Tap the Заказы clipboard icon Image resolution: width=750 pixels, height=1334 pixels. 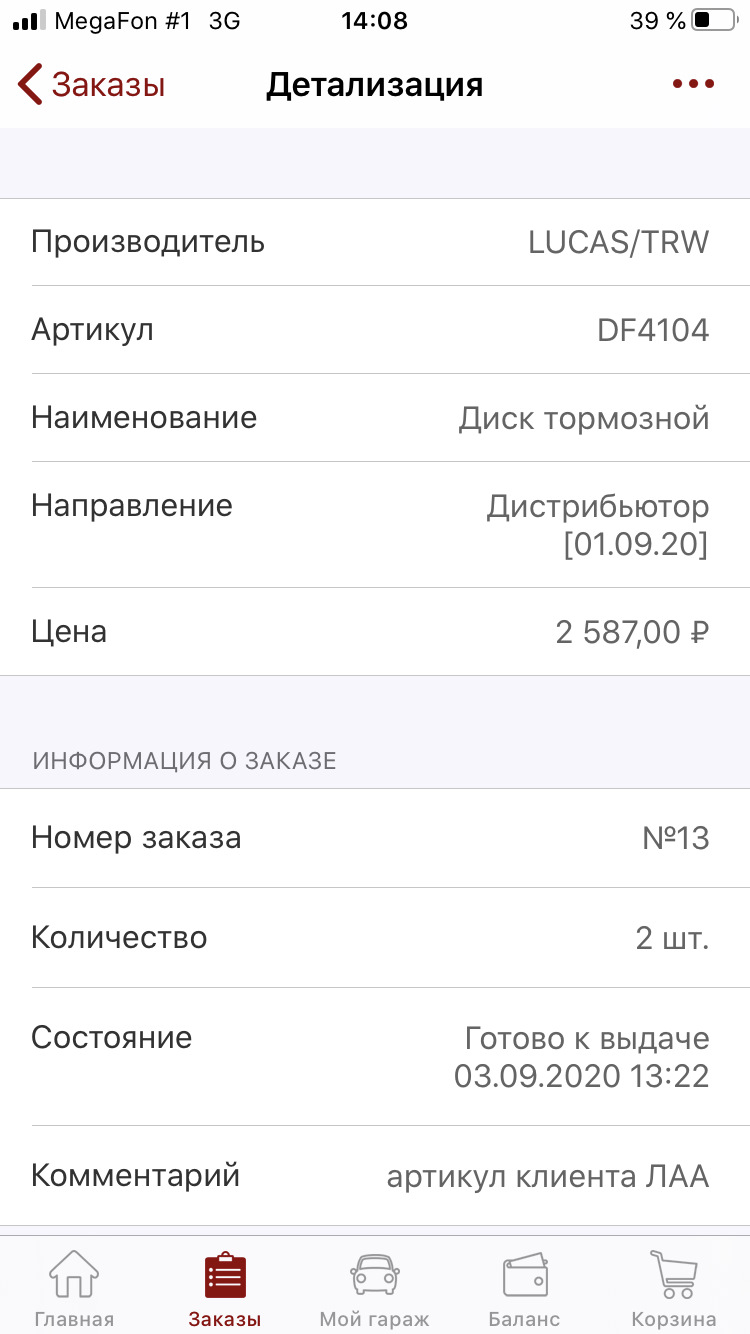224,1272
